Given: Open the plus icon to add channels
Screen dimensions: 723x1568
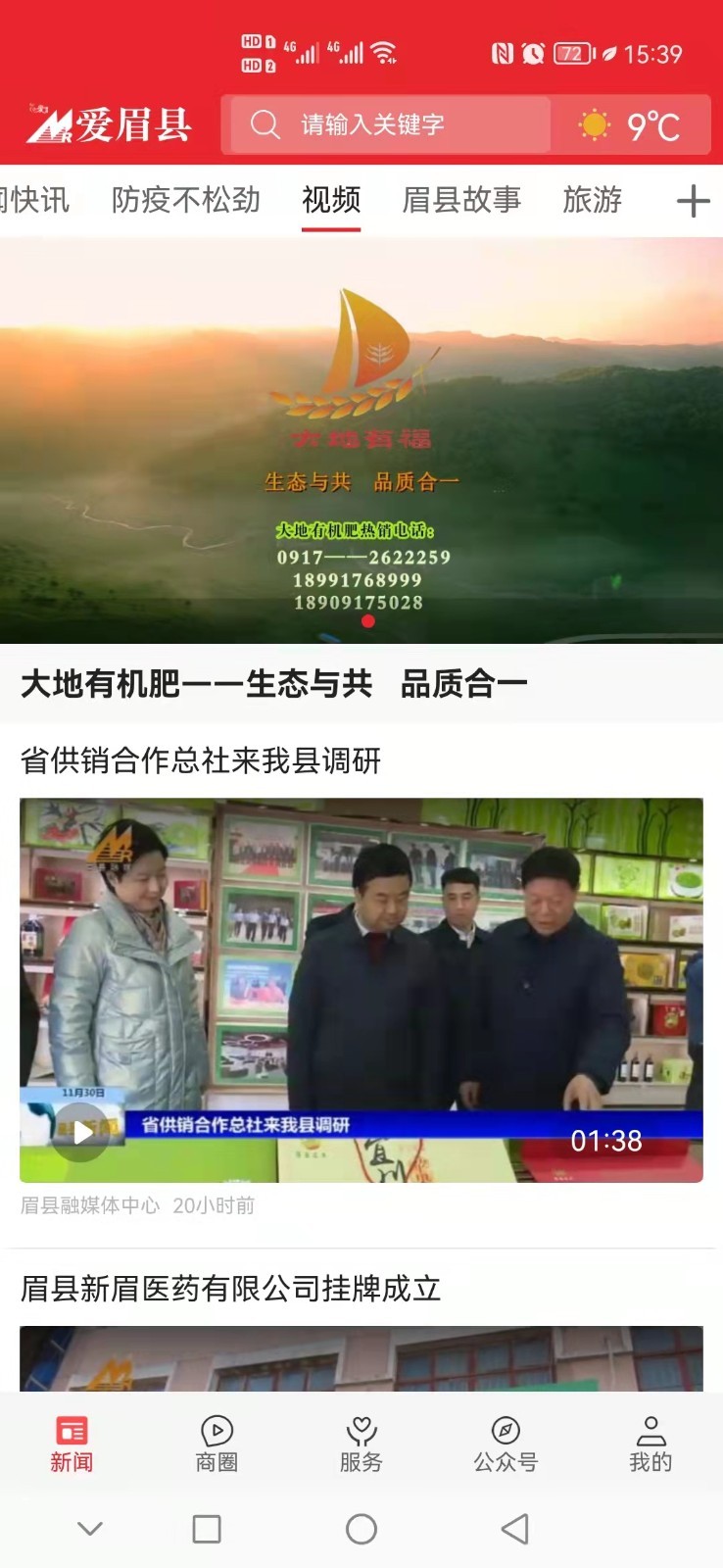Looking at the screenshot, I should [x=693, y=201].
